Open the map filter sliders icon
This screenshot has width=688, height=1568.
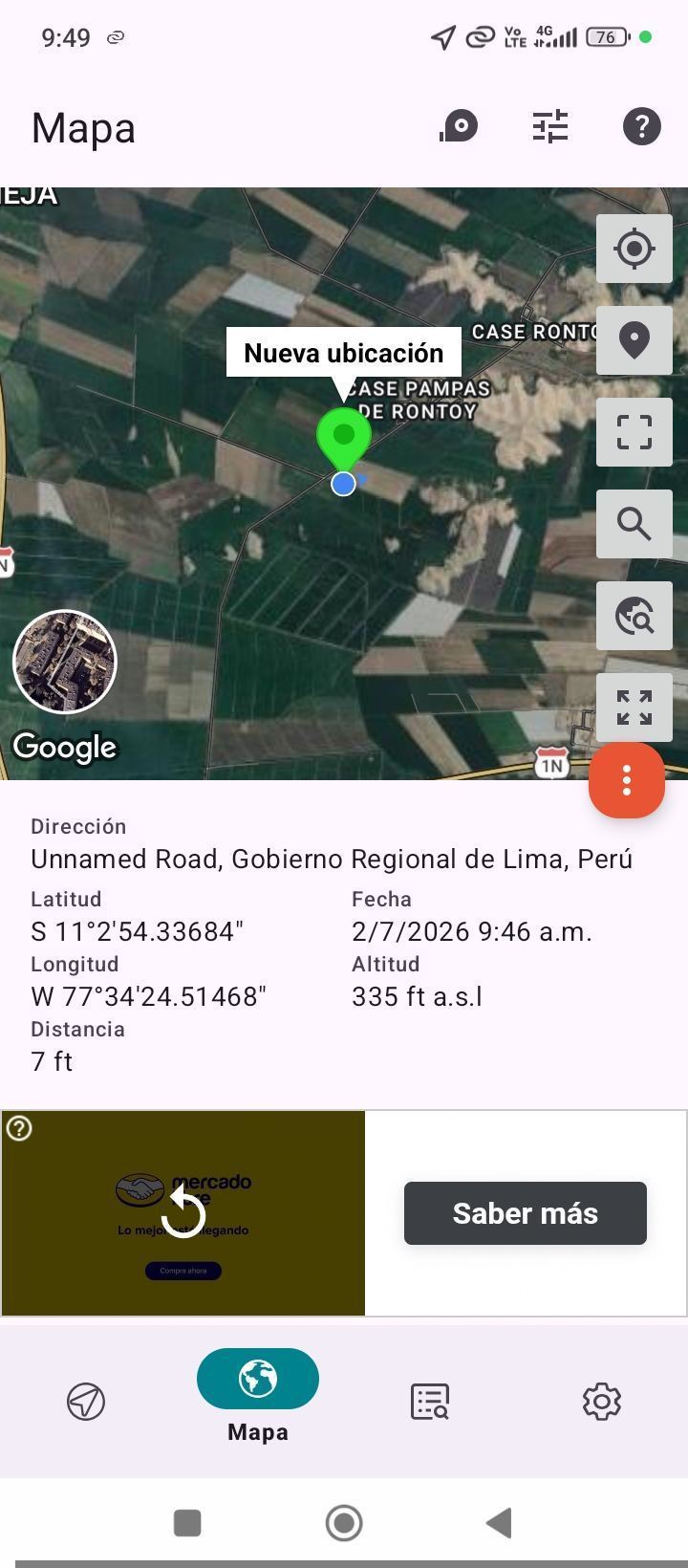[550, 126]
